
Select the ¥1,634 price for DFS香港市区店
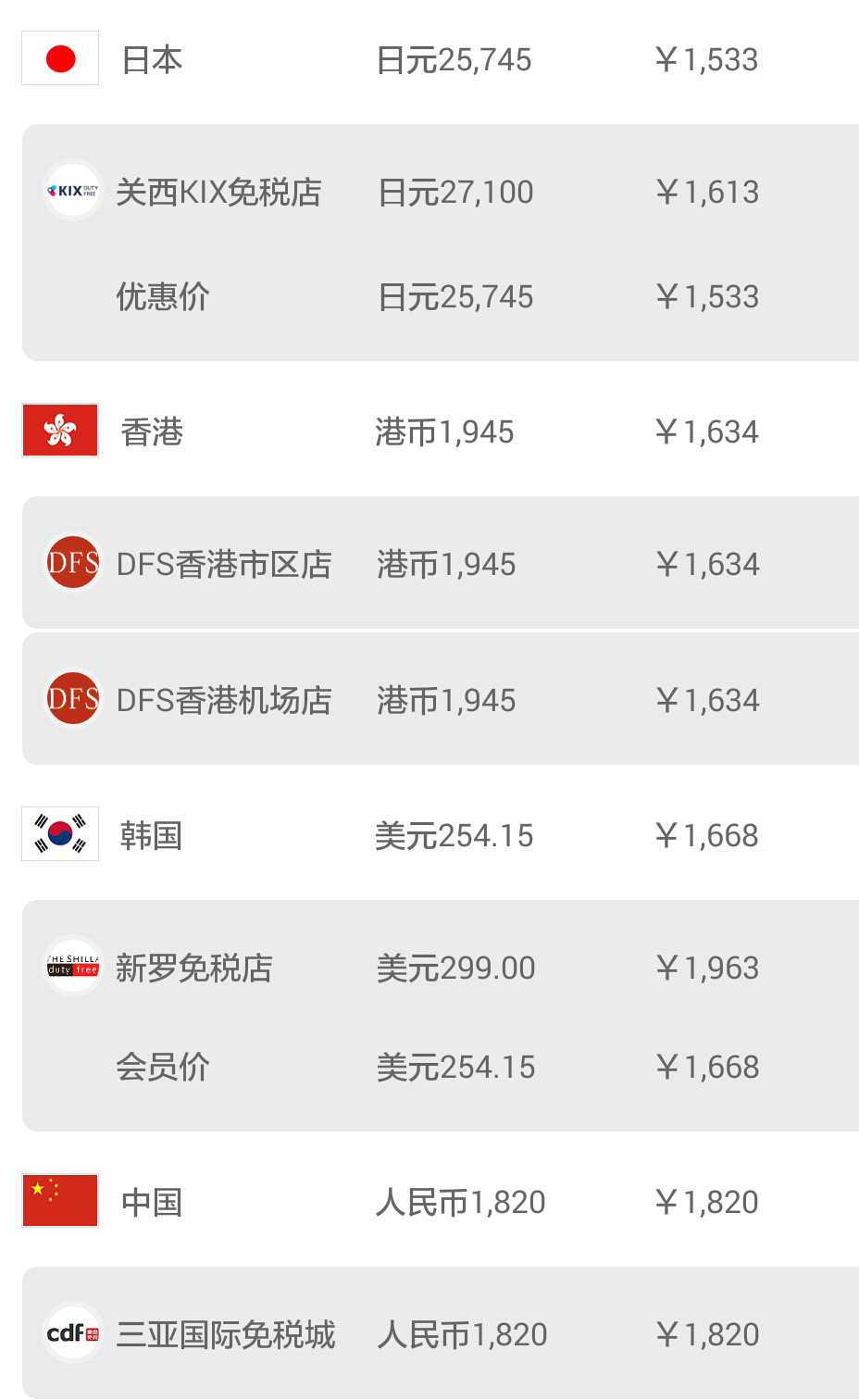coord(708,562)
